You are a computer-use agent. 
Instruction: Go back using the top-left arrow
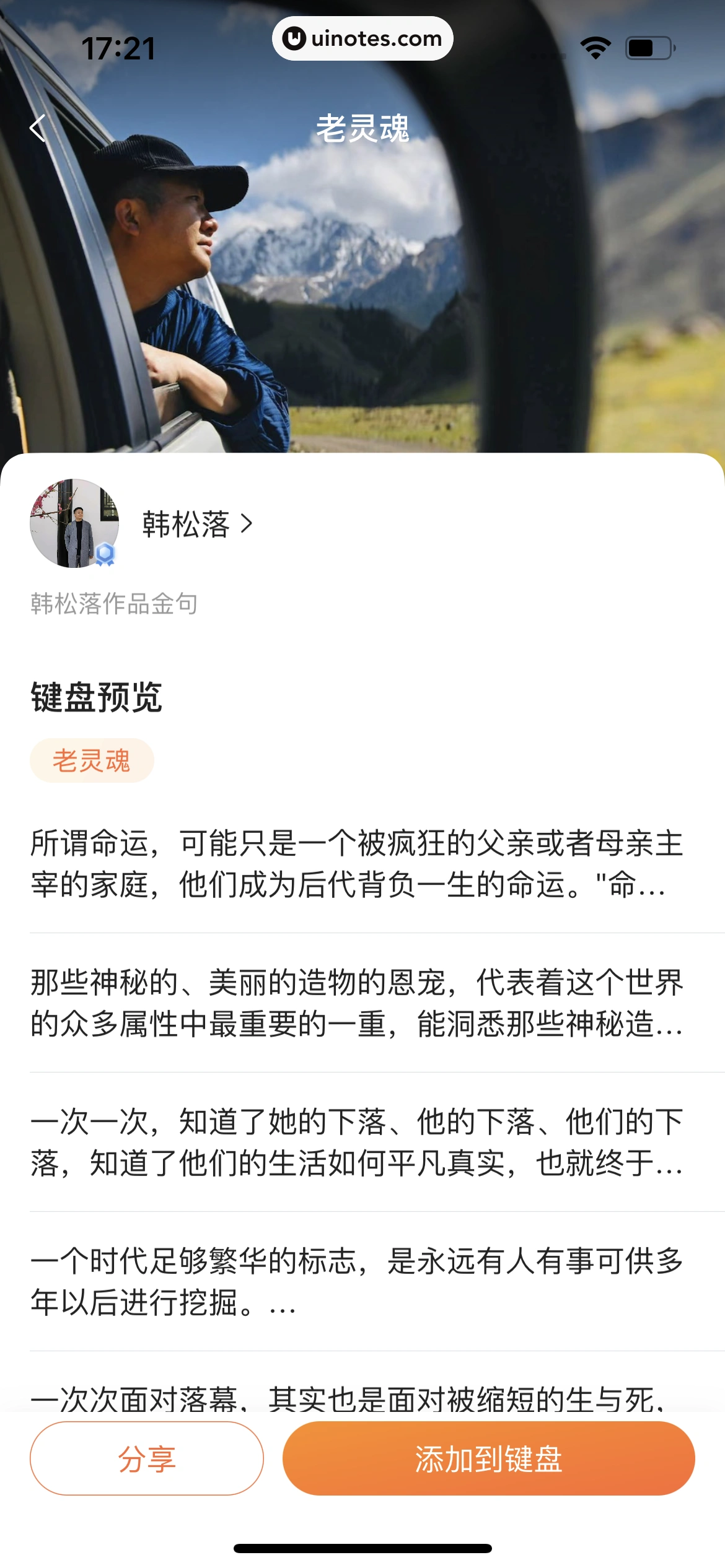[38, 128]
